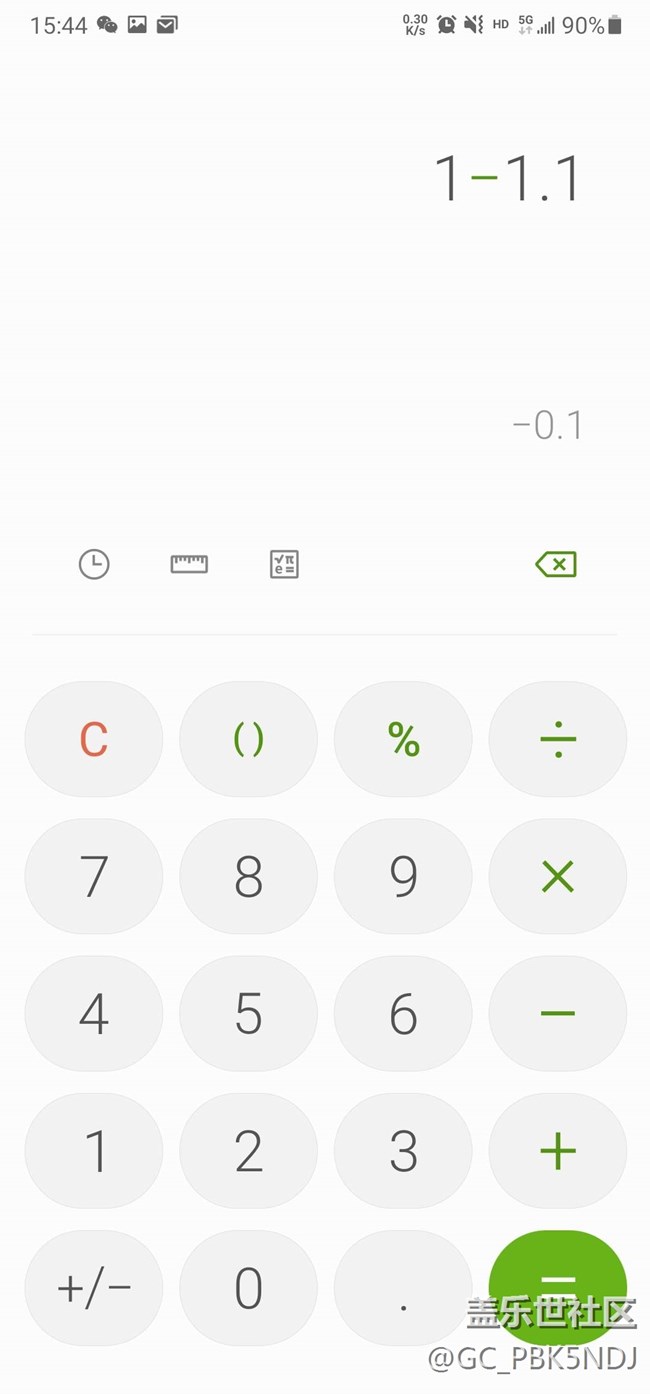Enter digit 3
650x1394 pixels.
(x=403, y=1151)
